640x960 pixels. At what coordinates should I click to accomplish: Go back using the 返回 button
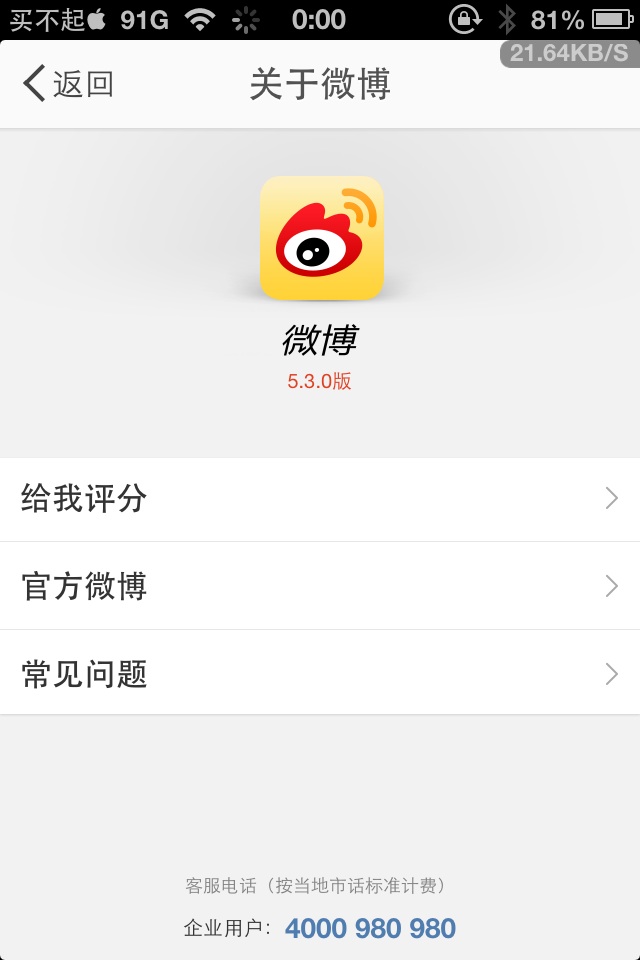click(68, 85)
